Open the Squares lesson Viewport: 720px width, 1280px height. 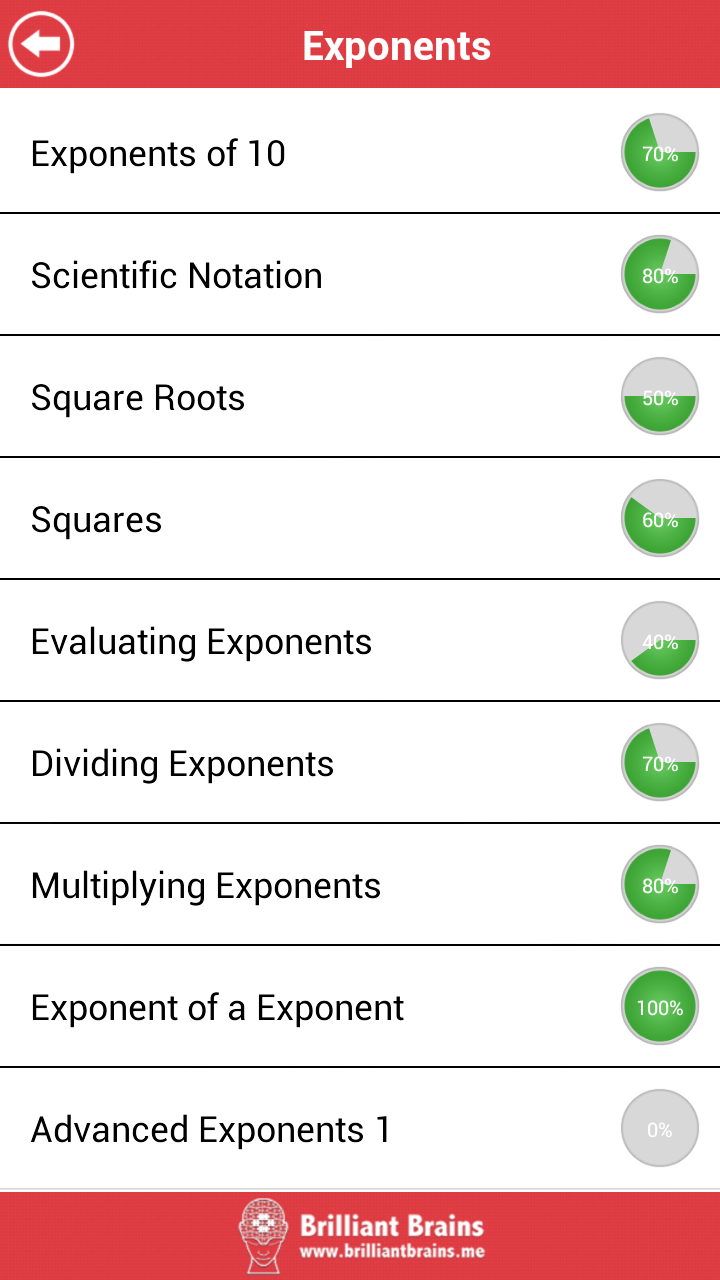click(x=300, y=518)
